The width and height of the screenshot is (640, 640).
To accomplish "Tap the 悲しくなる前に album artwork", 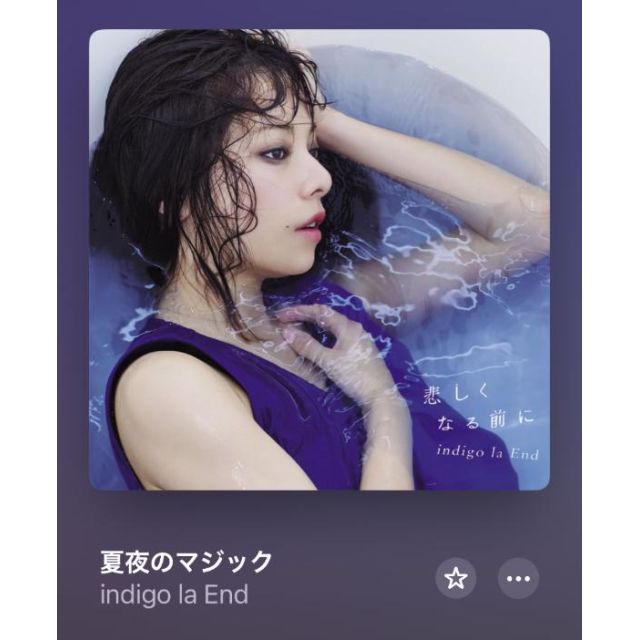I will (x=319, y=260).
